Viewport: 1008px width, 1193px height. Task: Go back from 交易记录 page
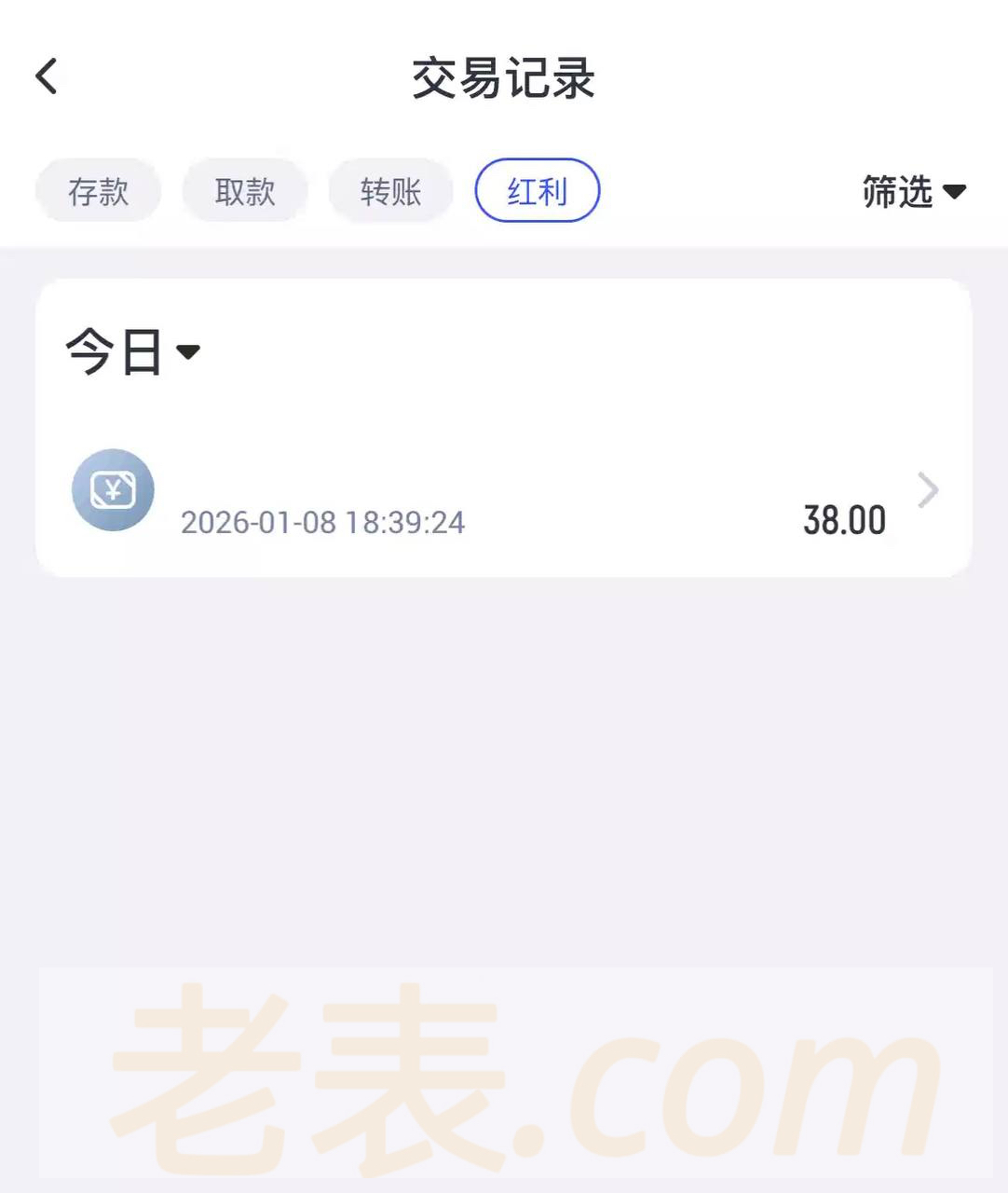47,76
